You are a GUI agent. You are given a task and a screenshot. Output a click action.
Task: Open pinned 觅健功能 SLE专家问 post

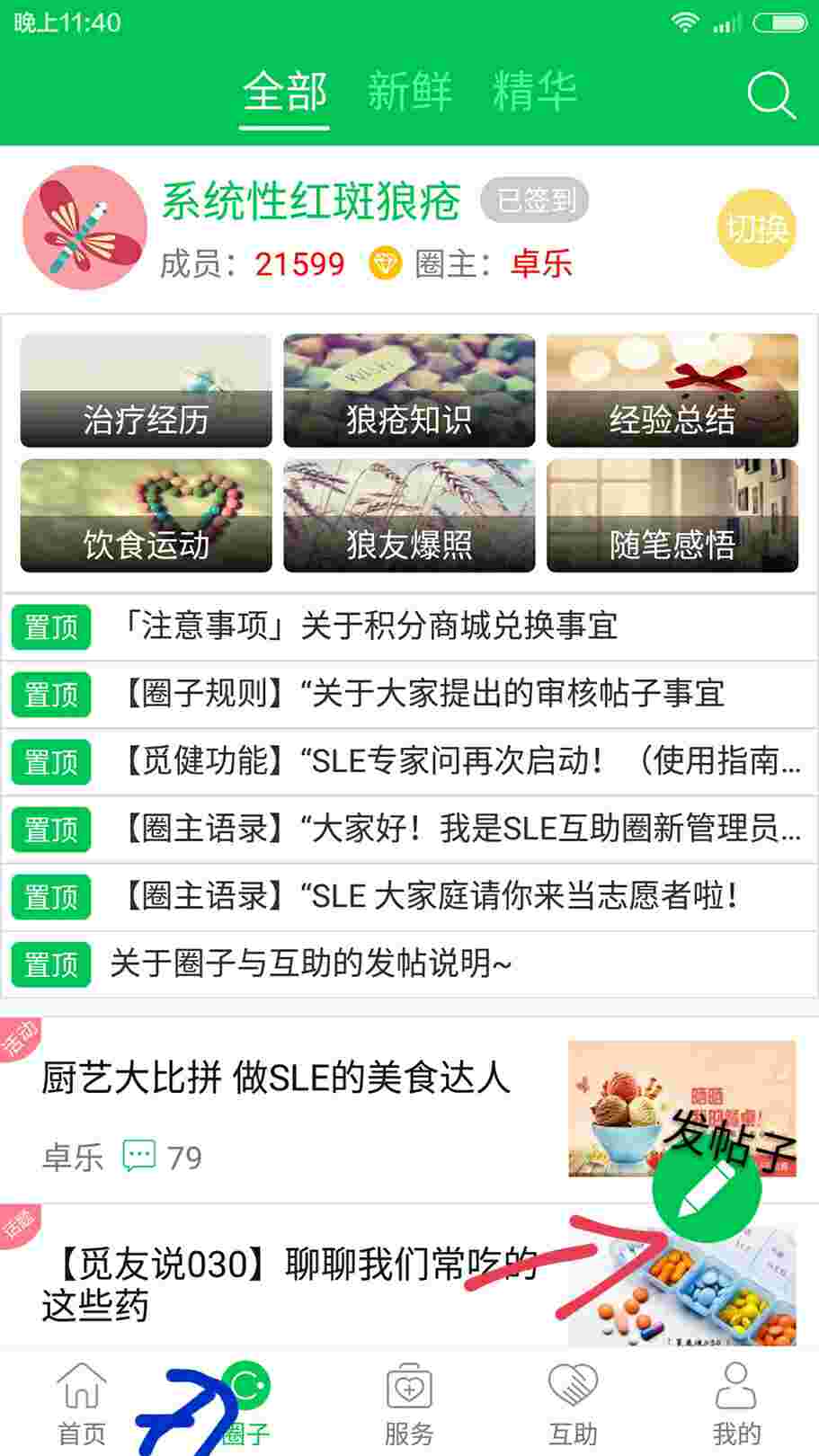(x=458, y=761)
